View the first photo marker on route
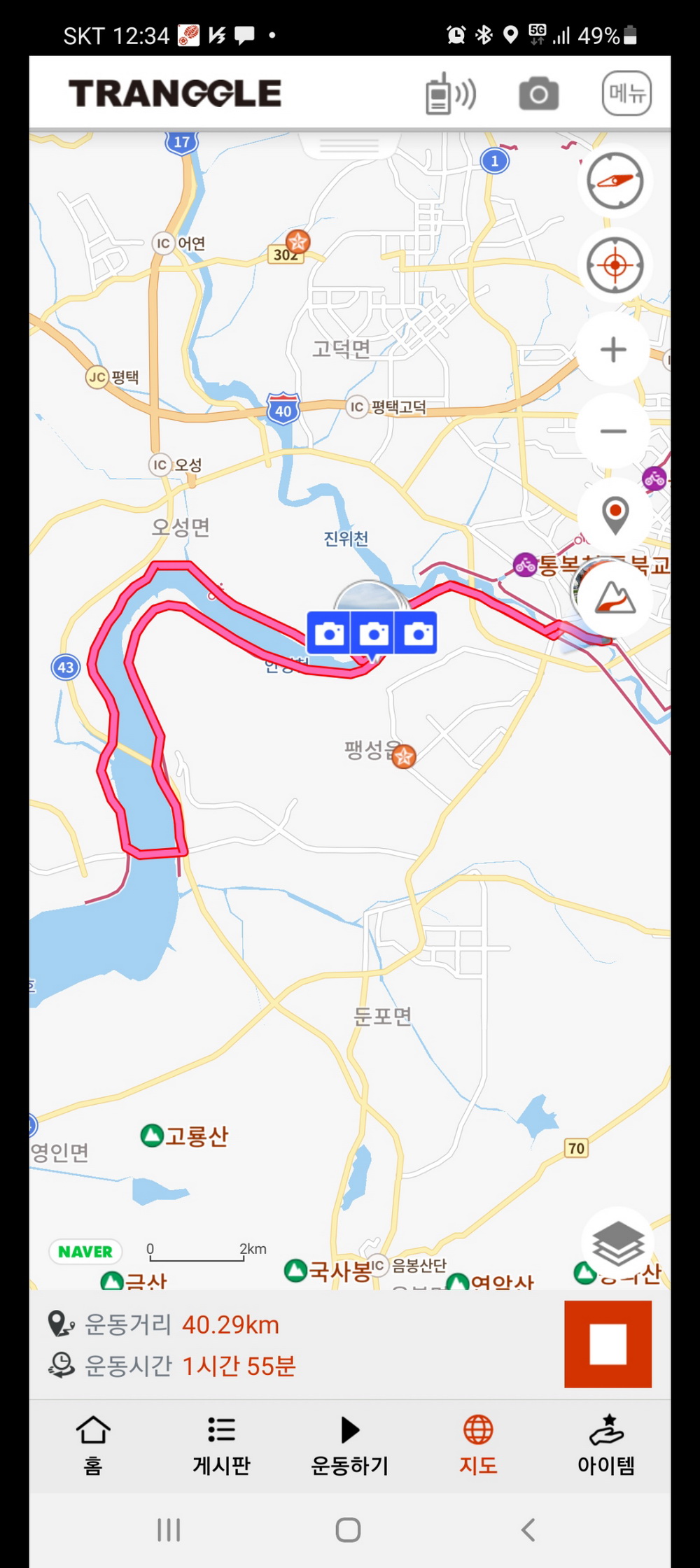The height and width of the screenshot is (1568, 700). [x=329, y=633]
